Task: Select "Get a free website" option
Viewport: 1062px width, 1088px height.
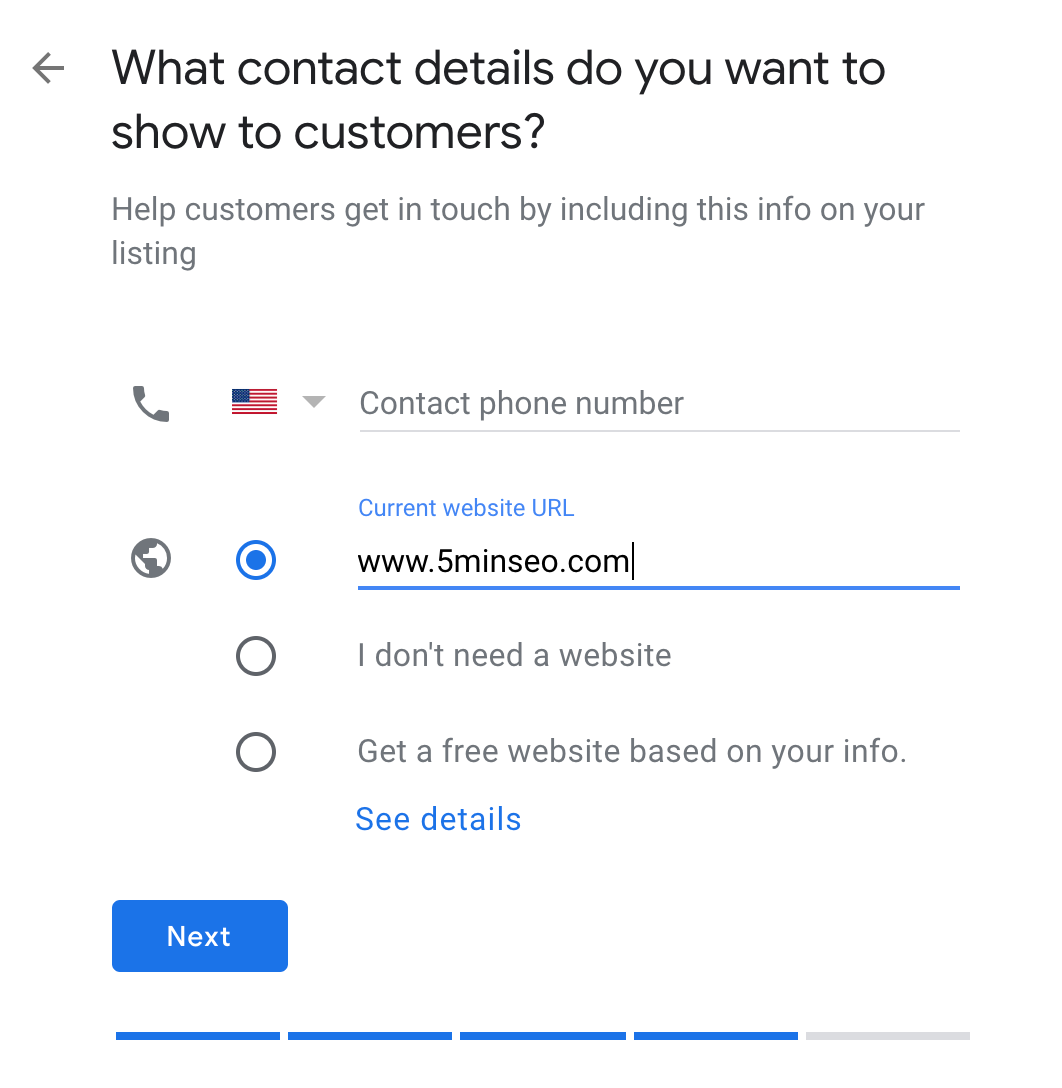Action: click(255, 752)
